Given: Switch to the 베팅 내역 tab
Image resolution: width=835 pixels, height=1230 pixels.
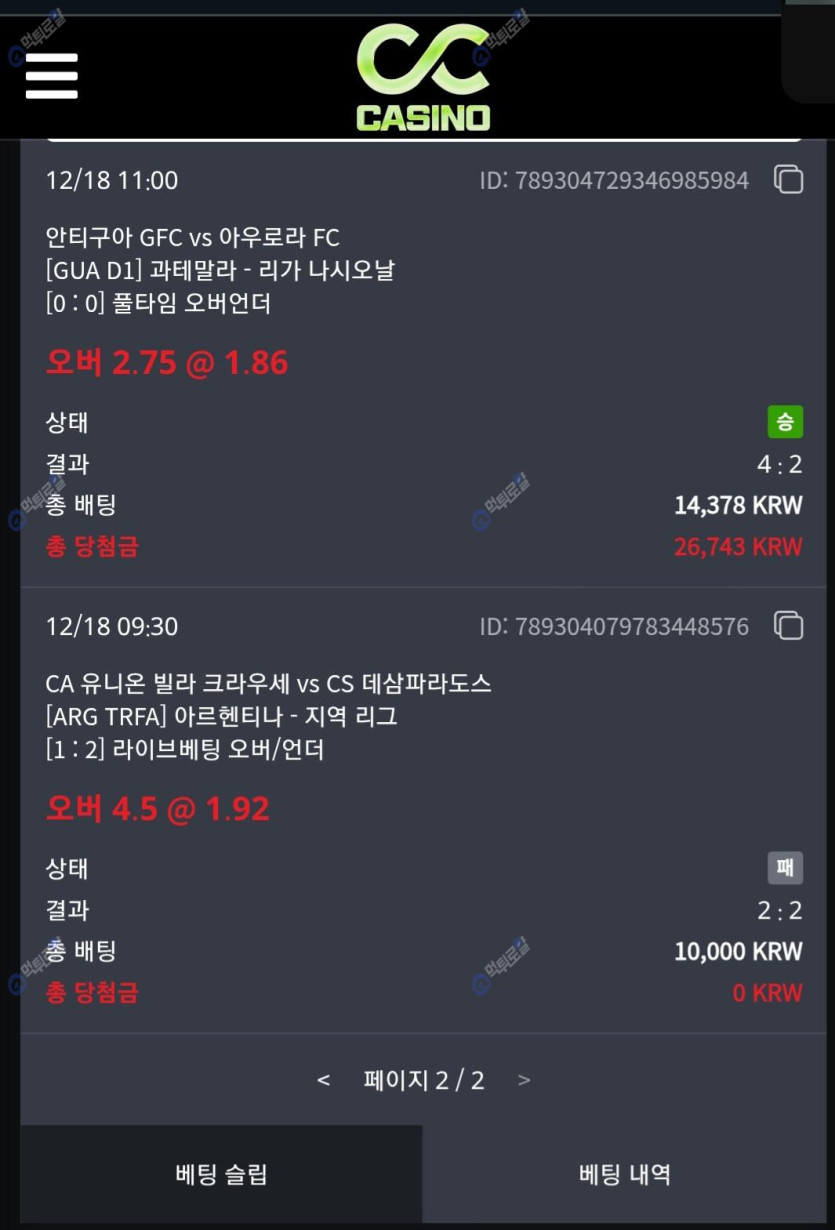Looking at the screenshot, I should (624, 1174).
